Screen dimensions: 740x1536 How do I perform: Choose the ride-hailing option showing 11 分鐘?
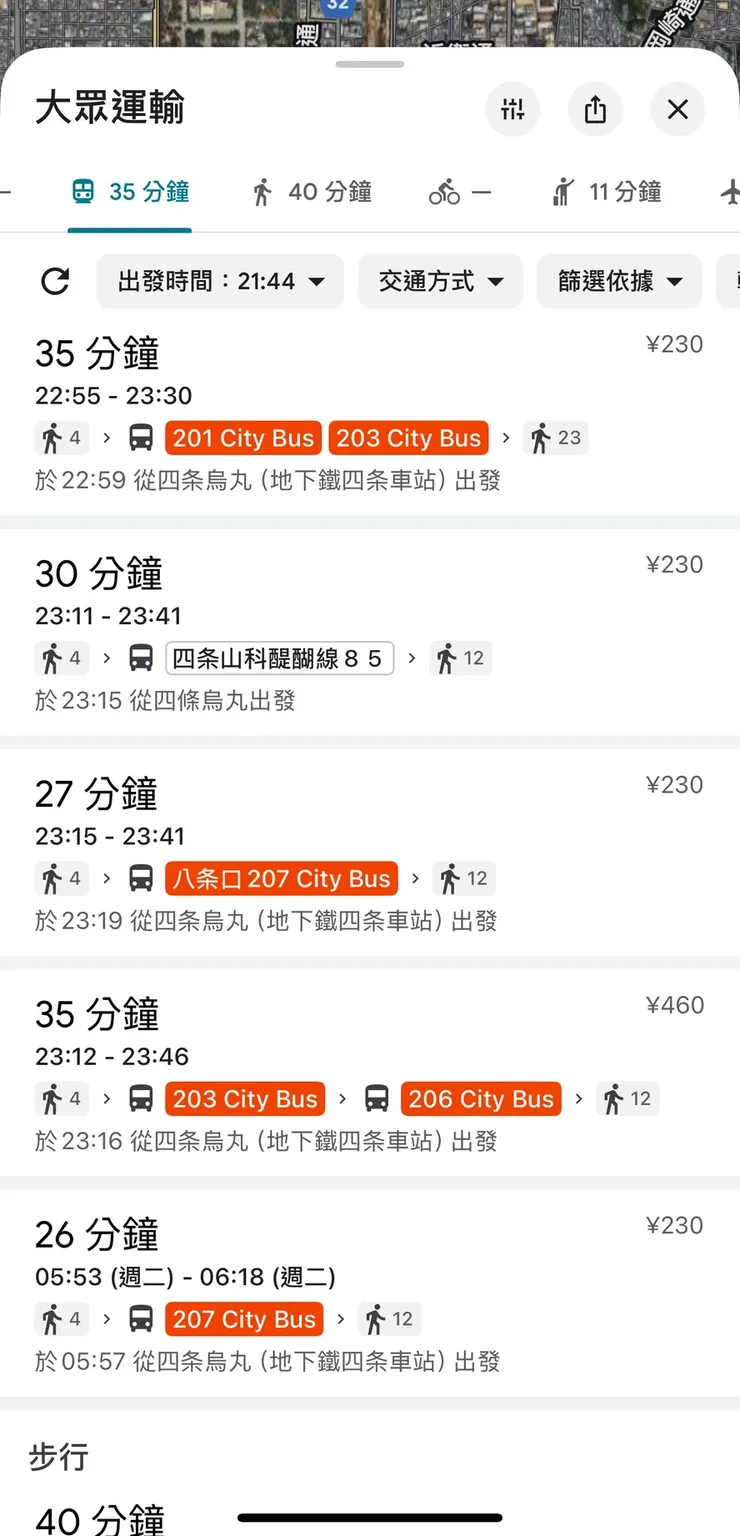pyautogui.click(x=606, y=192)
